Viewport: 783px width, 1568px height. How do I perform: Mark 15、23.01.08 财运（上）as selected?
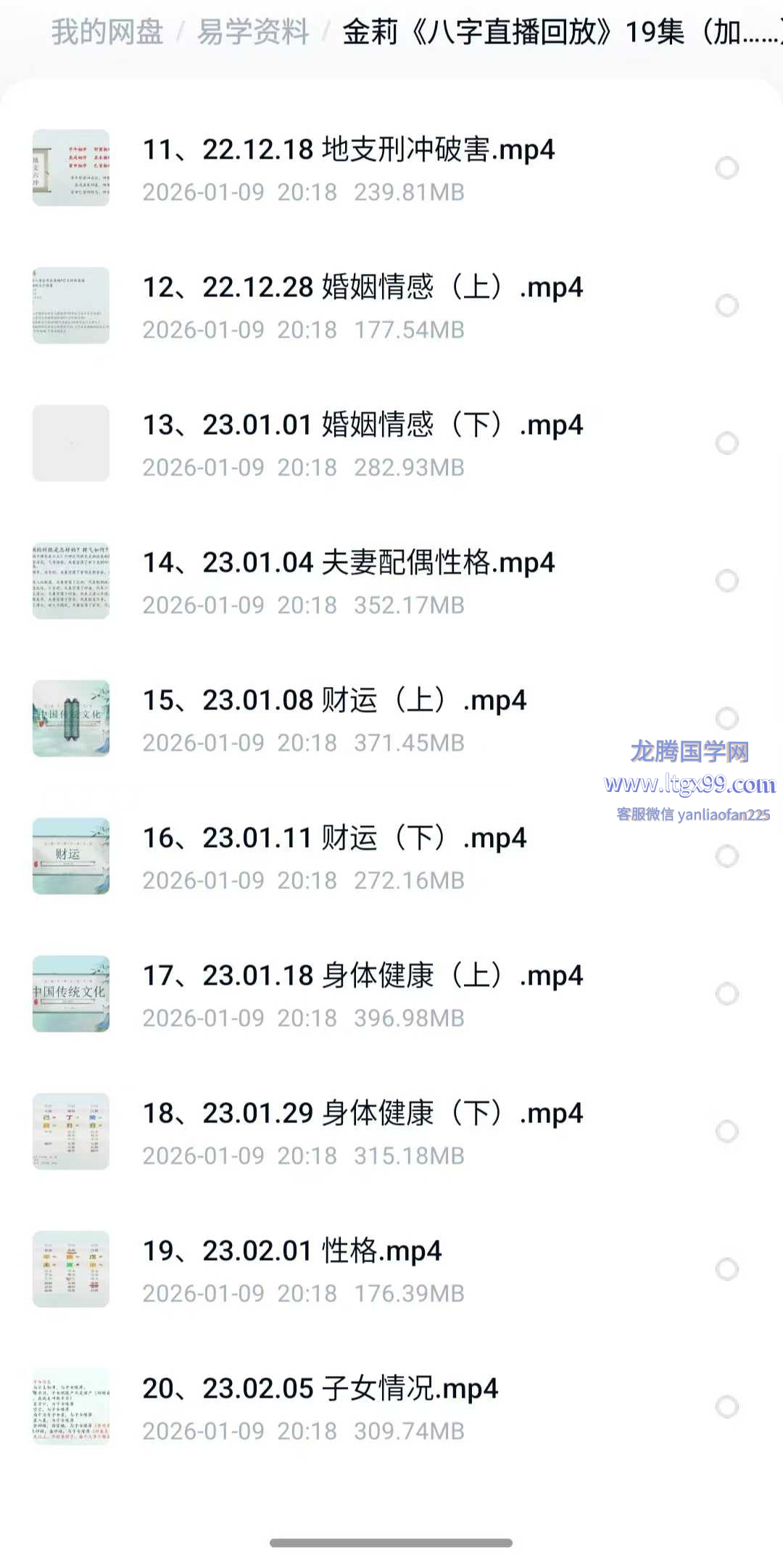726,719
